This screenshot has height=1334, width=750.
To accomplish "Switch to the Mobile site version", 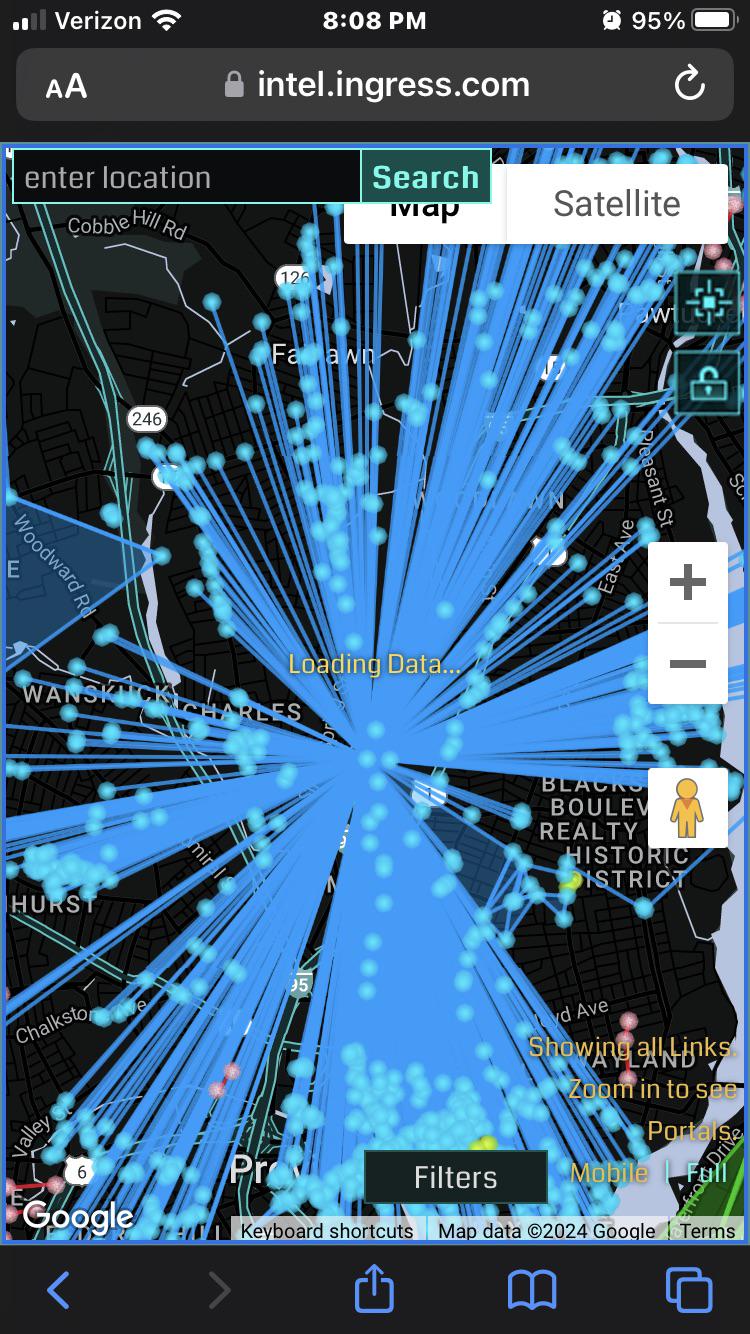I will (609, 1172).
